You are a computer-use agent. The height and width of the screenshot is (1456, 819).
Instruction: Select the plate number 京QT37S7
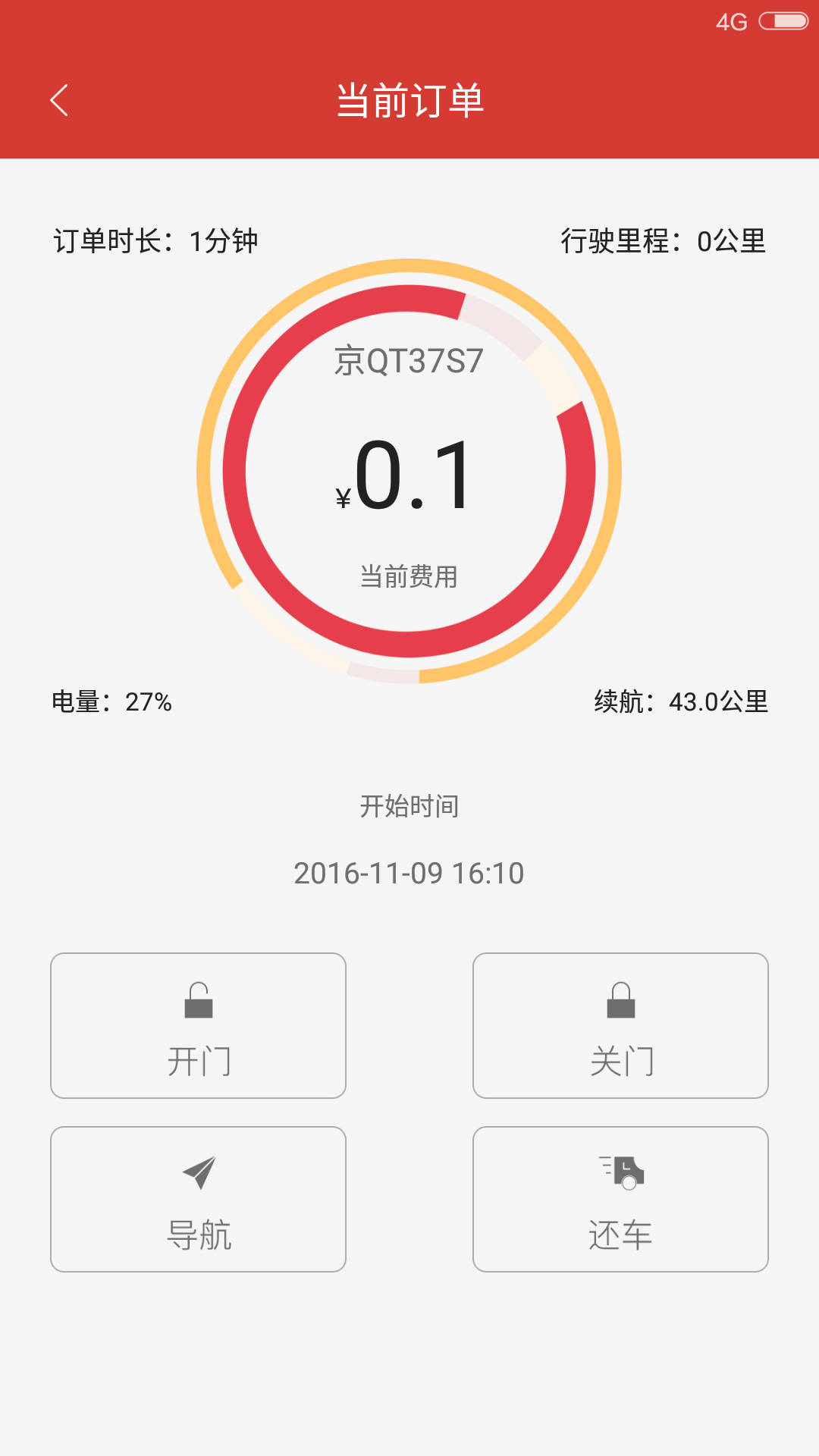click(x=409, y=362)
